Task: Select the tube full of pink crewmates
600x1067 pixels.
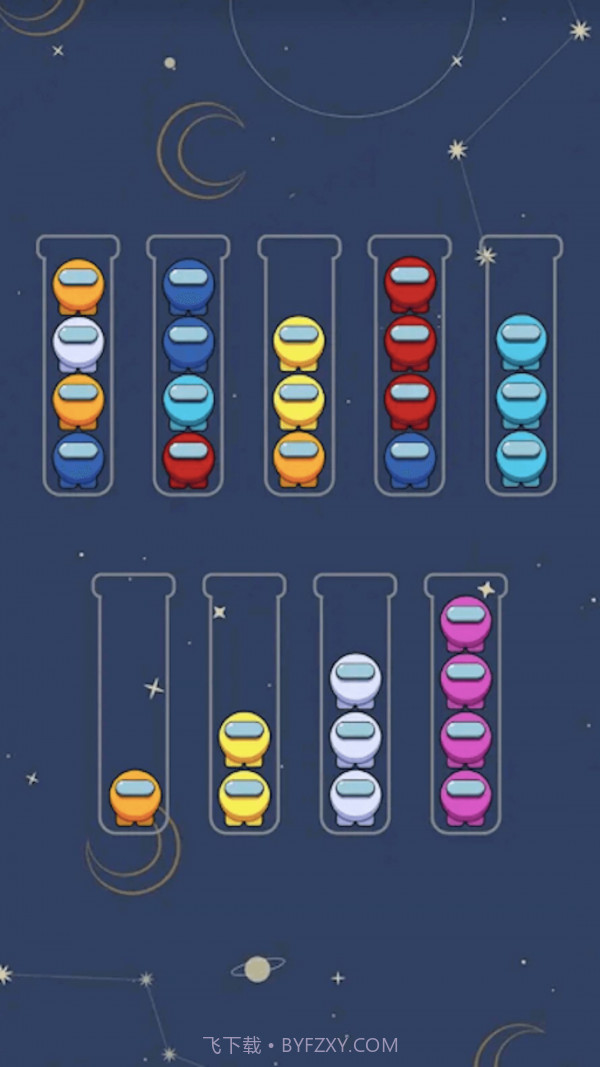Action: (466, 710)
